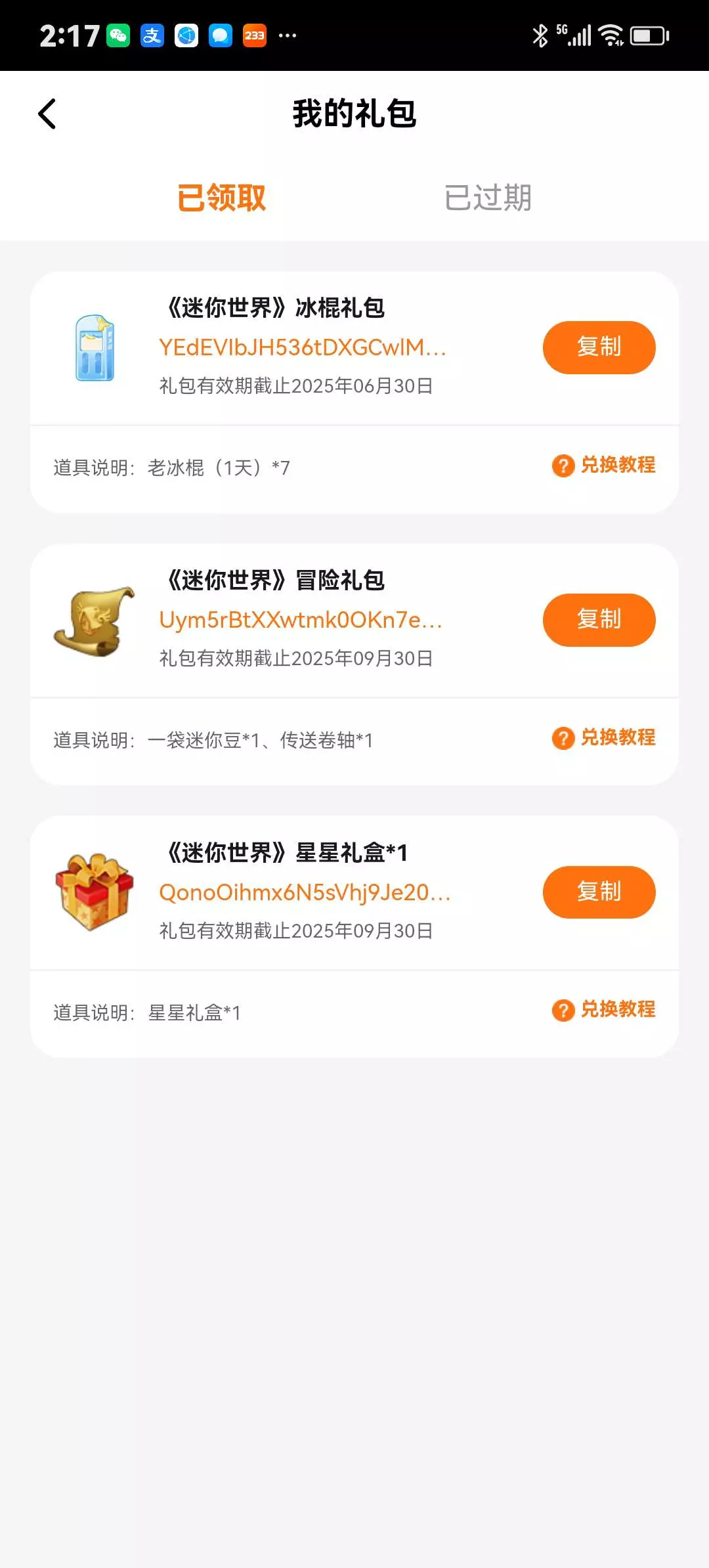Select the 已领取 tab
The width and height of the screenshot is (709, 1568).
tap(222, 198)
